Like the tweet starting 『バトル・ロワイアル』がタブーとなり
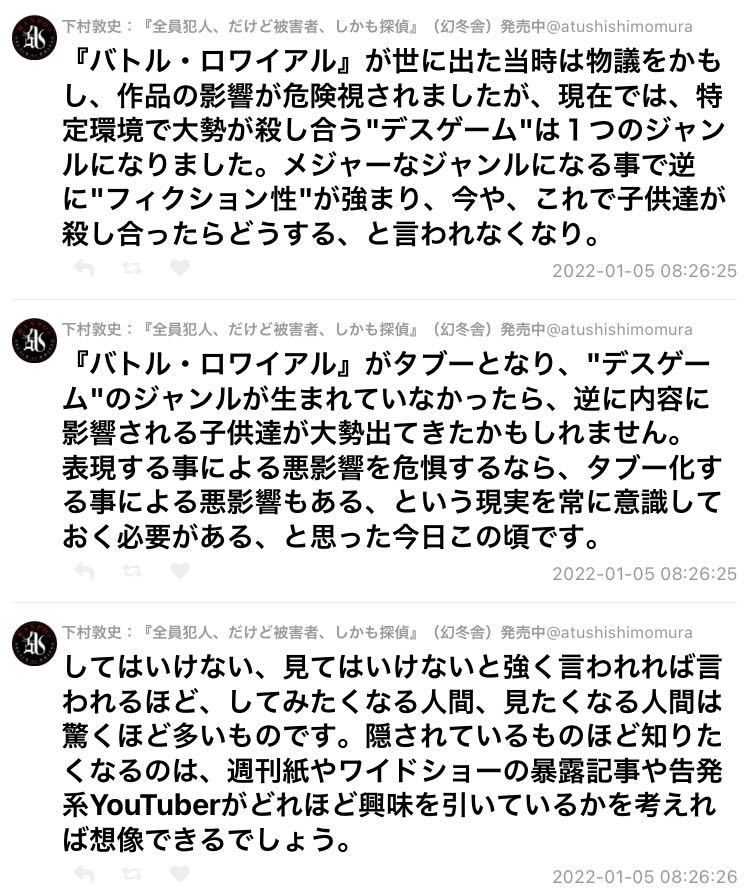Screen dimensions: 749x889 point(179,571)
